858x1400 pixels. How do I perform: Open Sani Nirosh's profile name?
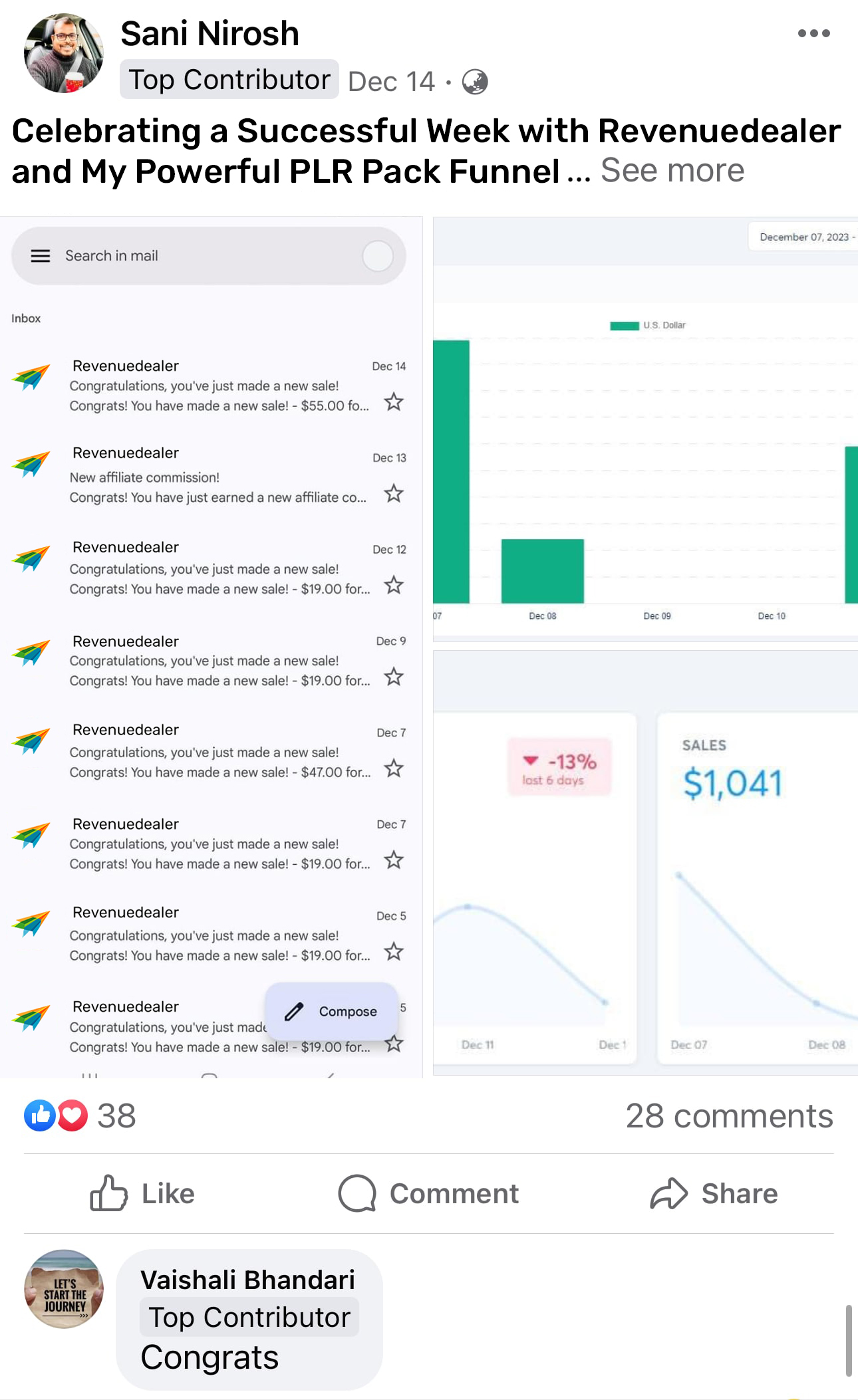point(210,33)
